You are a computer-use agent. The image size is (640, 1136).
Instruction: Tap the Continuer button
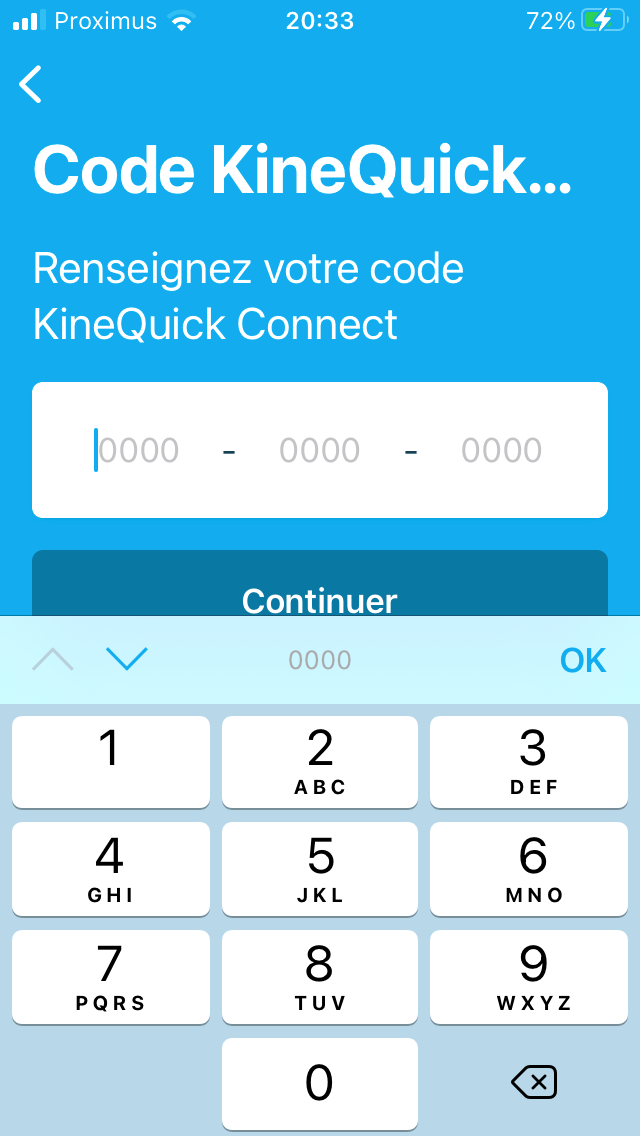pyautogui.click(x=320, y=583)
